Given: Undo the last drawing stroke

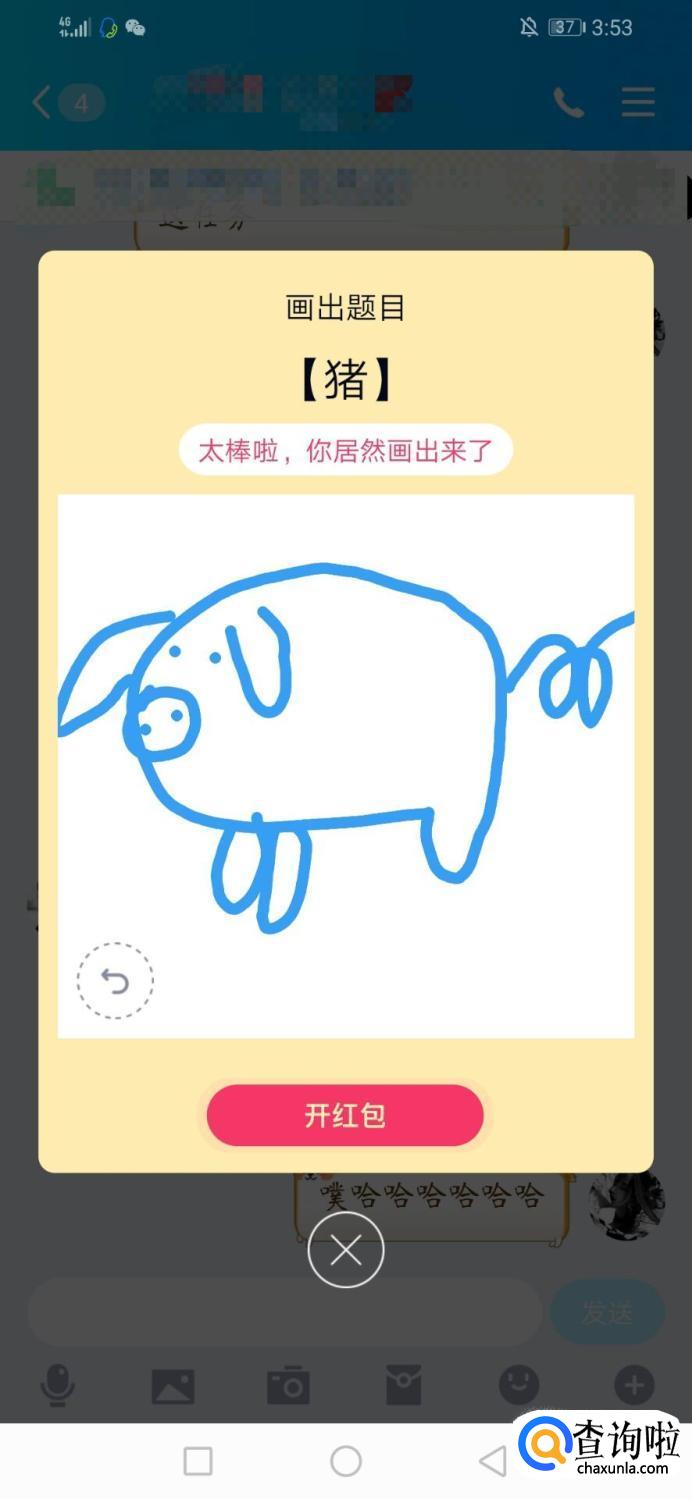Looking at the screenshot, I should tap(115, 981).
